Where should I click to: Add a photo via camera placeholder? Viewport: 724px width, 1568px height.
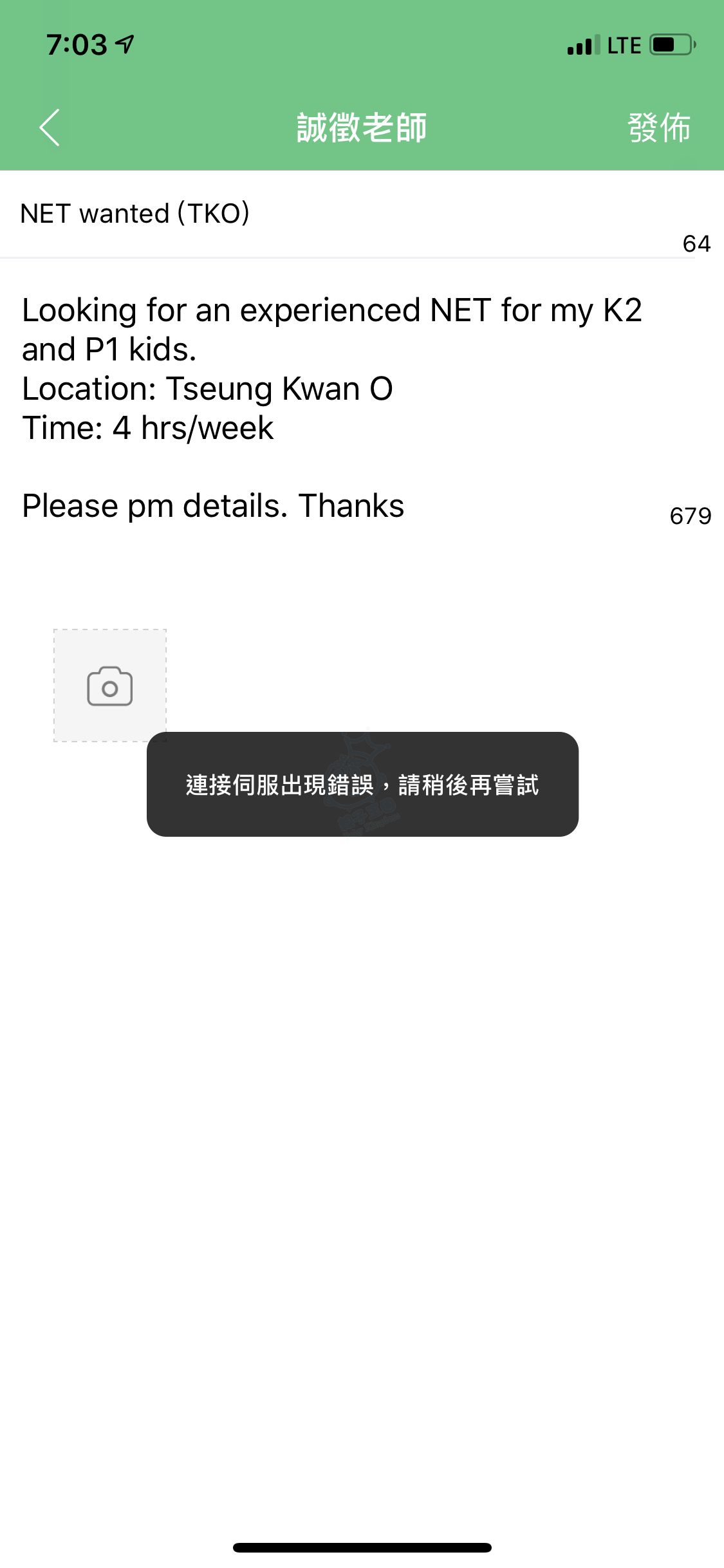pyautogui.click(x=110, y=686)
